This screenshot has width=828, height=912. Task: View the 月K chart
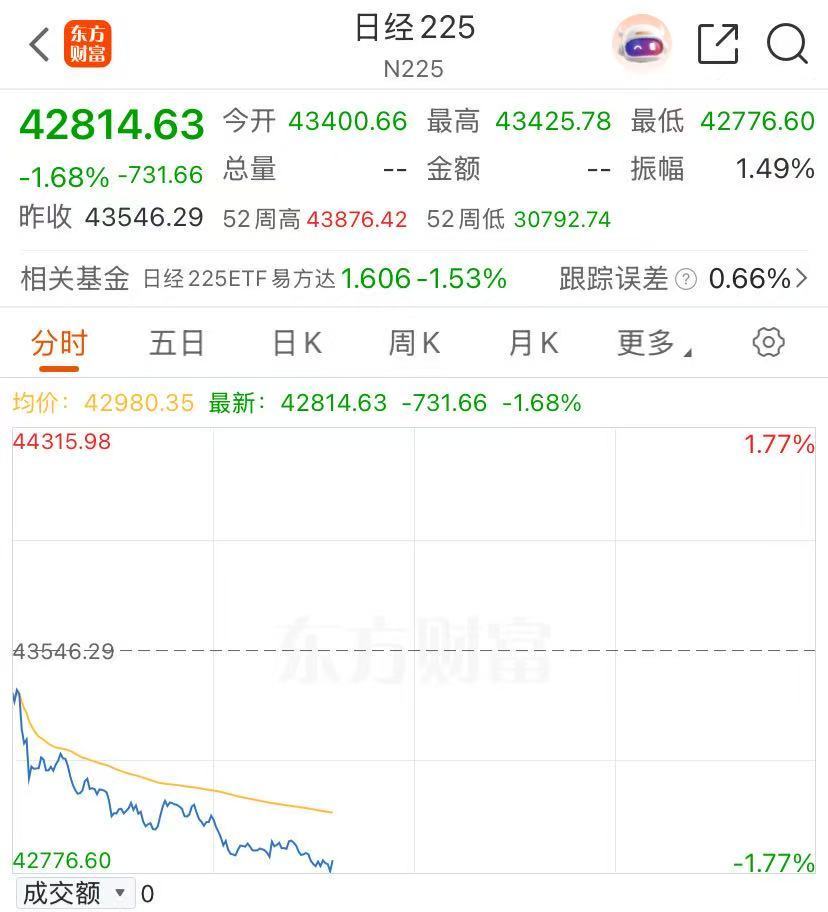pyautogui.click(x=533, y=343)
